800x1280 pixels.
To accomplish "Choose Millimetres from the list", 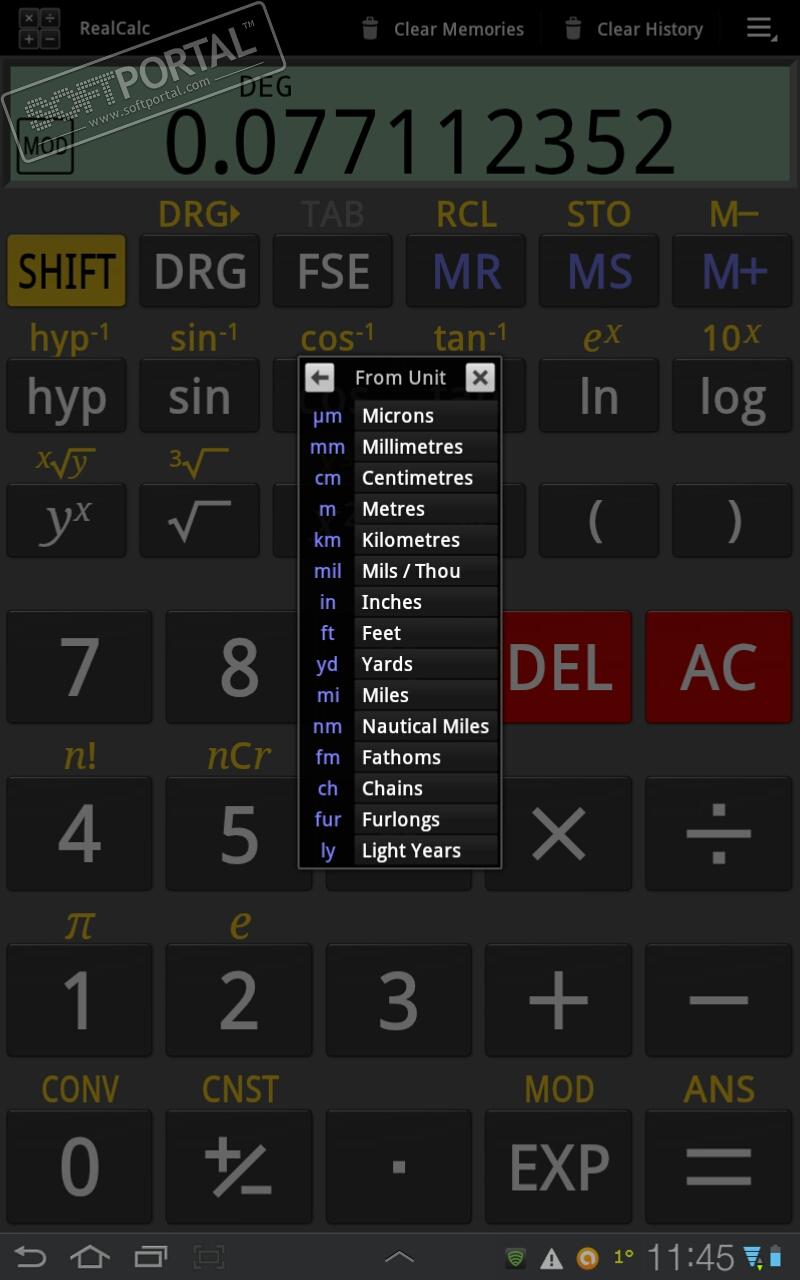I will point(425,447).
